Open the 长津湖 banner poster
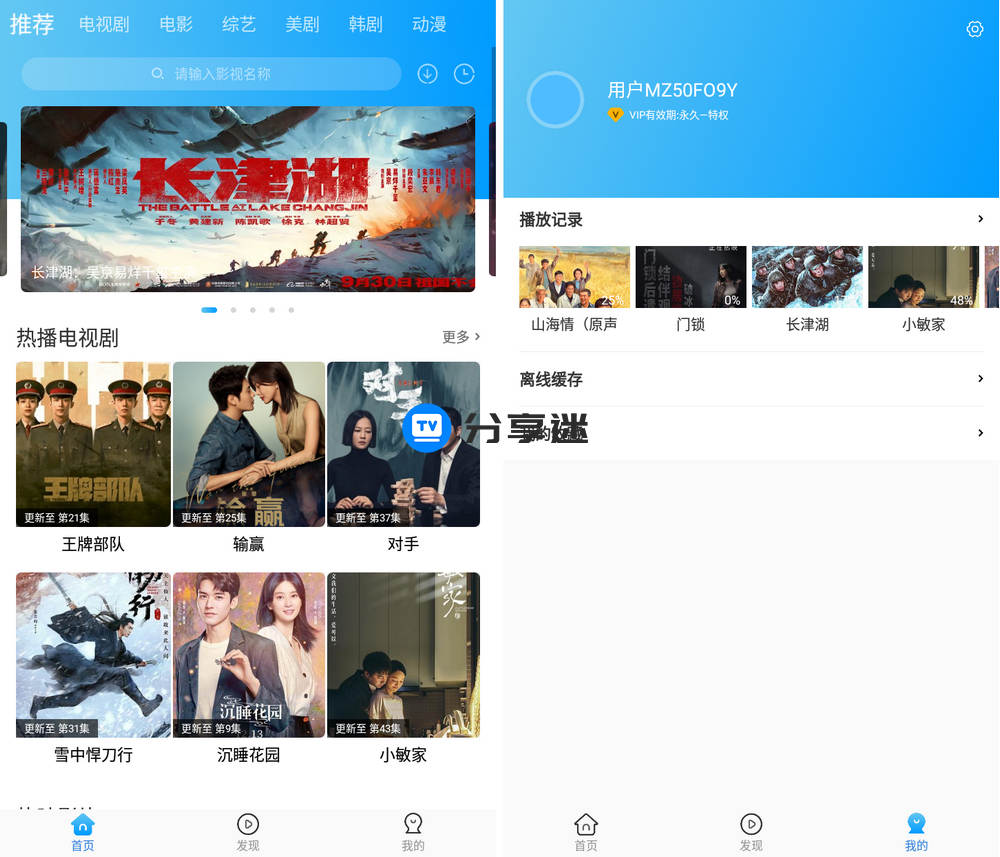This screenshot has height=857, width=1000. coord(248,199)
